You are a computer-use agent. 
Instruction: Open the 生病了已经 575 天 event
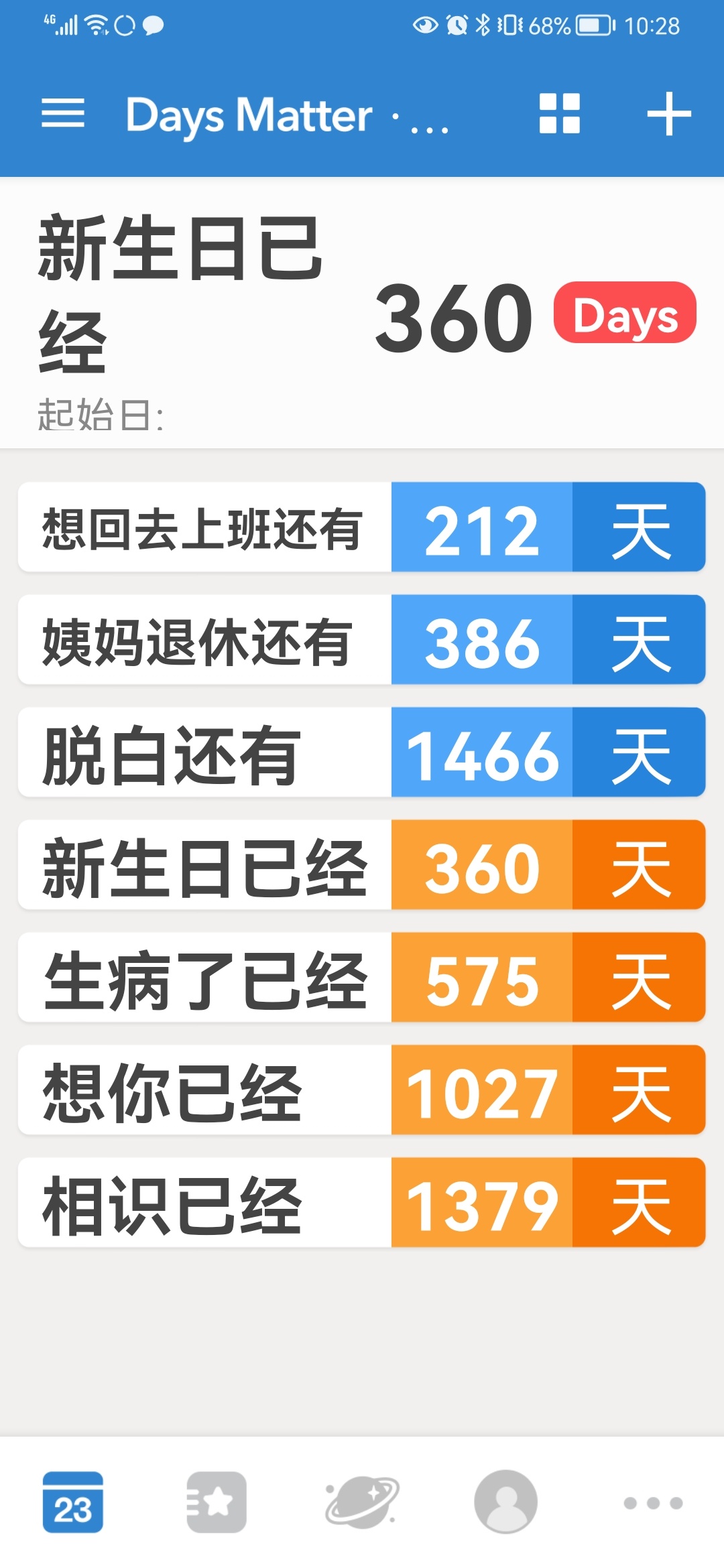tap(362, 978)
